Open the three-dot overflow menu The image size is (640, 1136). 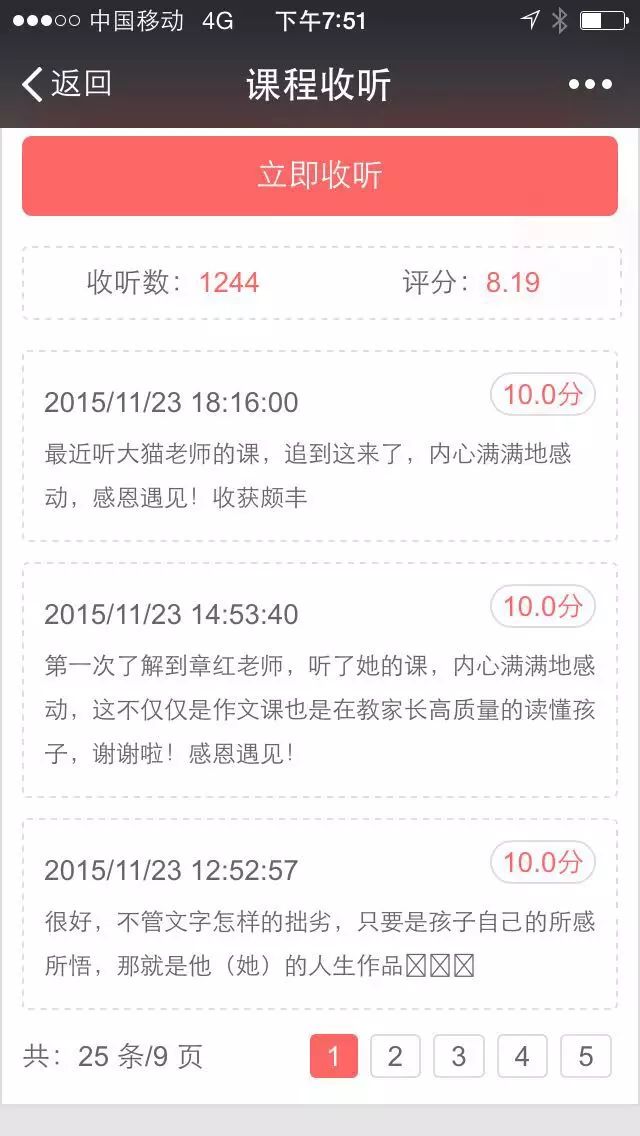click(590, 84)
